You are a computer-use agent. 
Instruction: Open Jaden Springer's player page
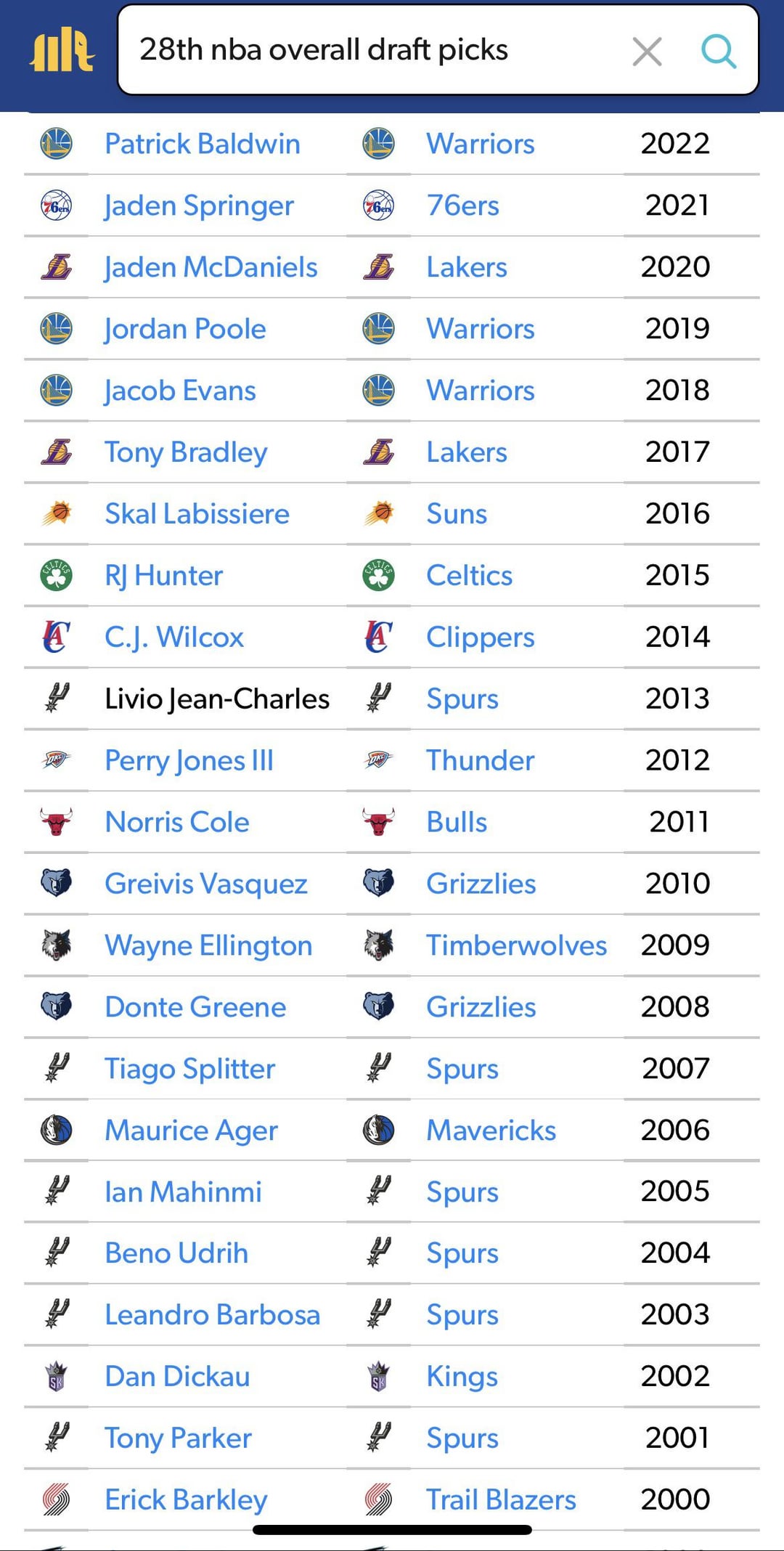[199, 205]
